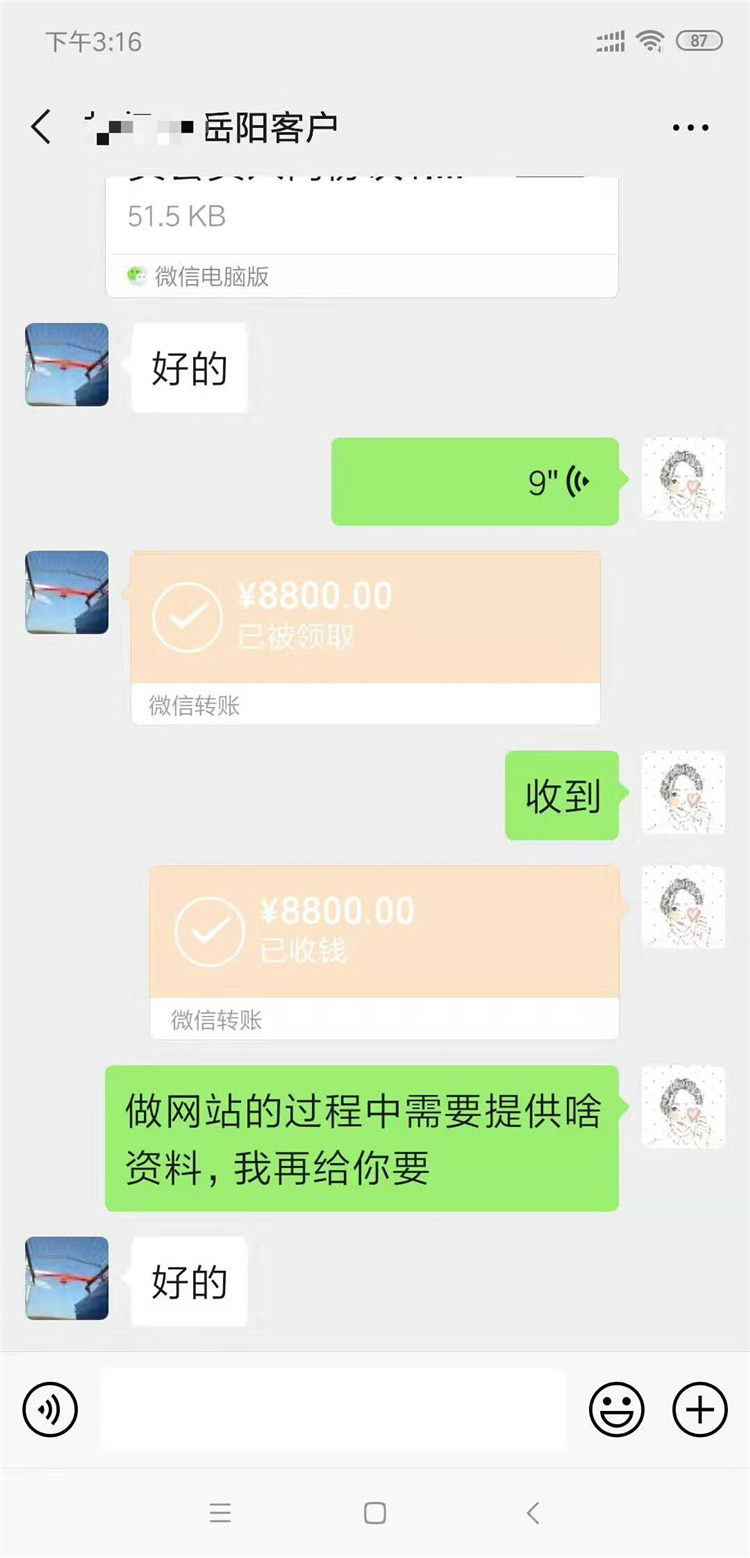This screenshot has height=1558, width=750.
Task: Open the 51.5 KB file attachment
Action: pyautogui.click(x=361, y=235)
